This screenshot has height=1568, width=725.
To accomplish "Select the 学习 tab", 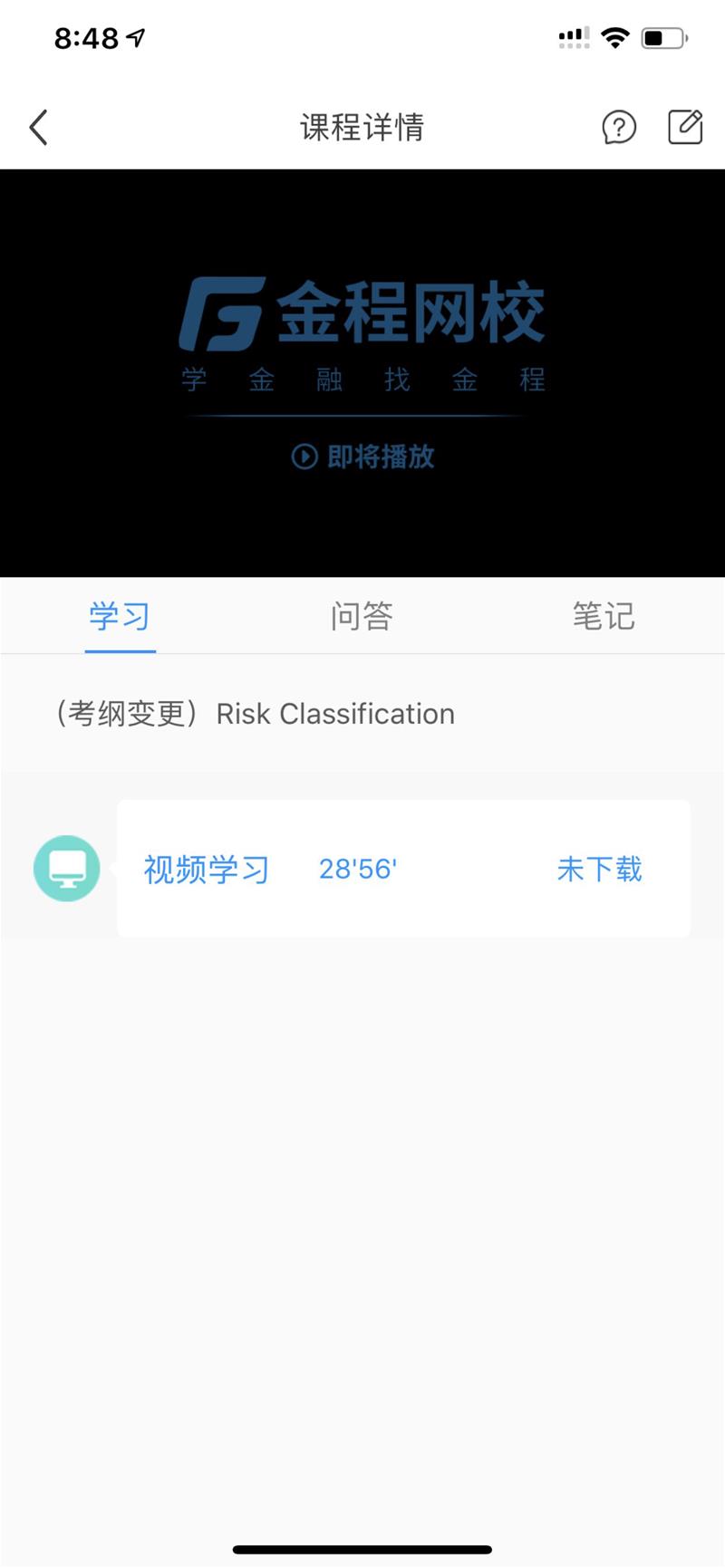I will (x=120, y=617).
